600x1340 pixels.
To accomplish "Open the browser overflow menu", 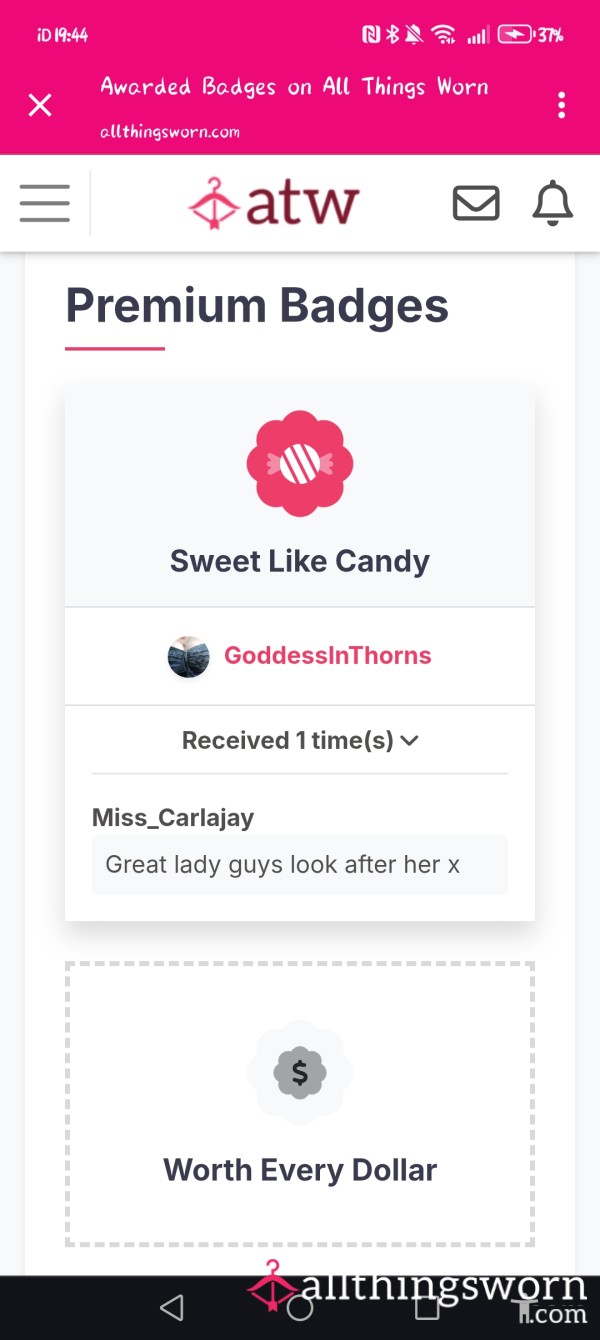I will (x=562, y=105).
